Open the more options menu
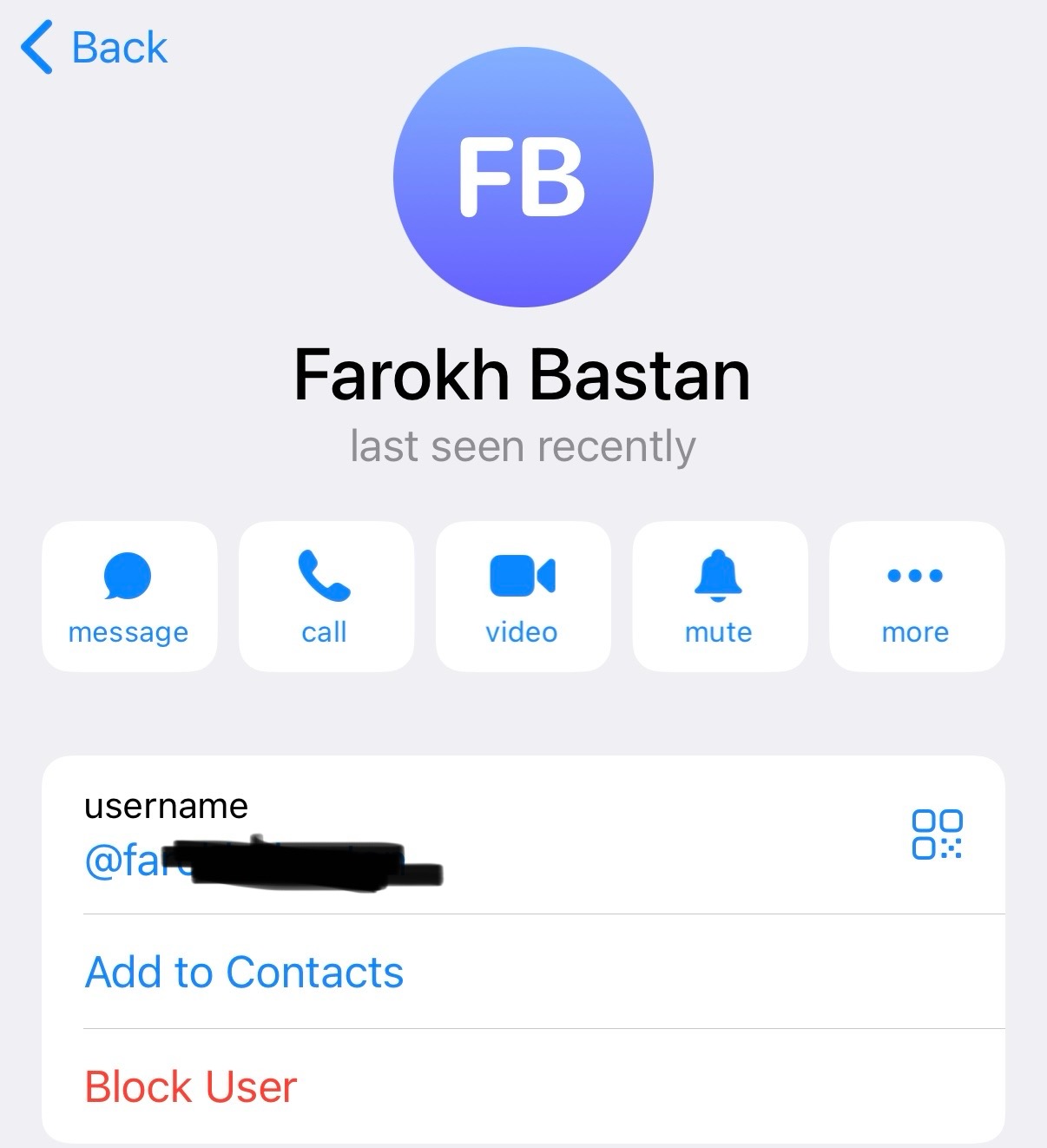This screenshot has width=1047, height=1148. pos(916,597)
